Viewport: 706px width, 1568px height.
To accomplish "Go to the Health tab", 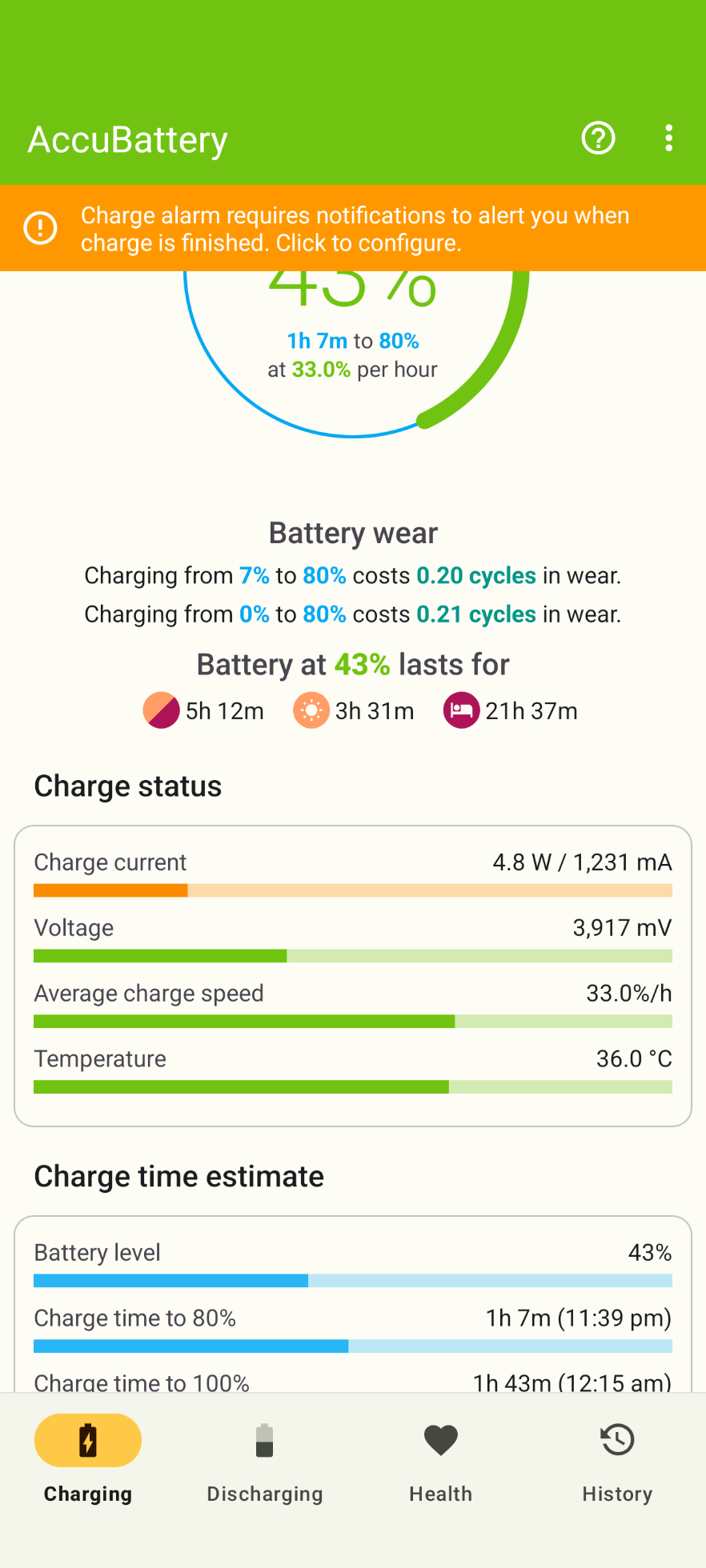I will point(440,1459).
